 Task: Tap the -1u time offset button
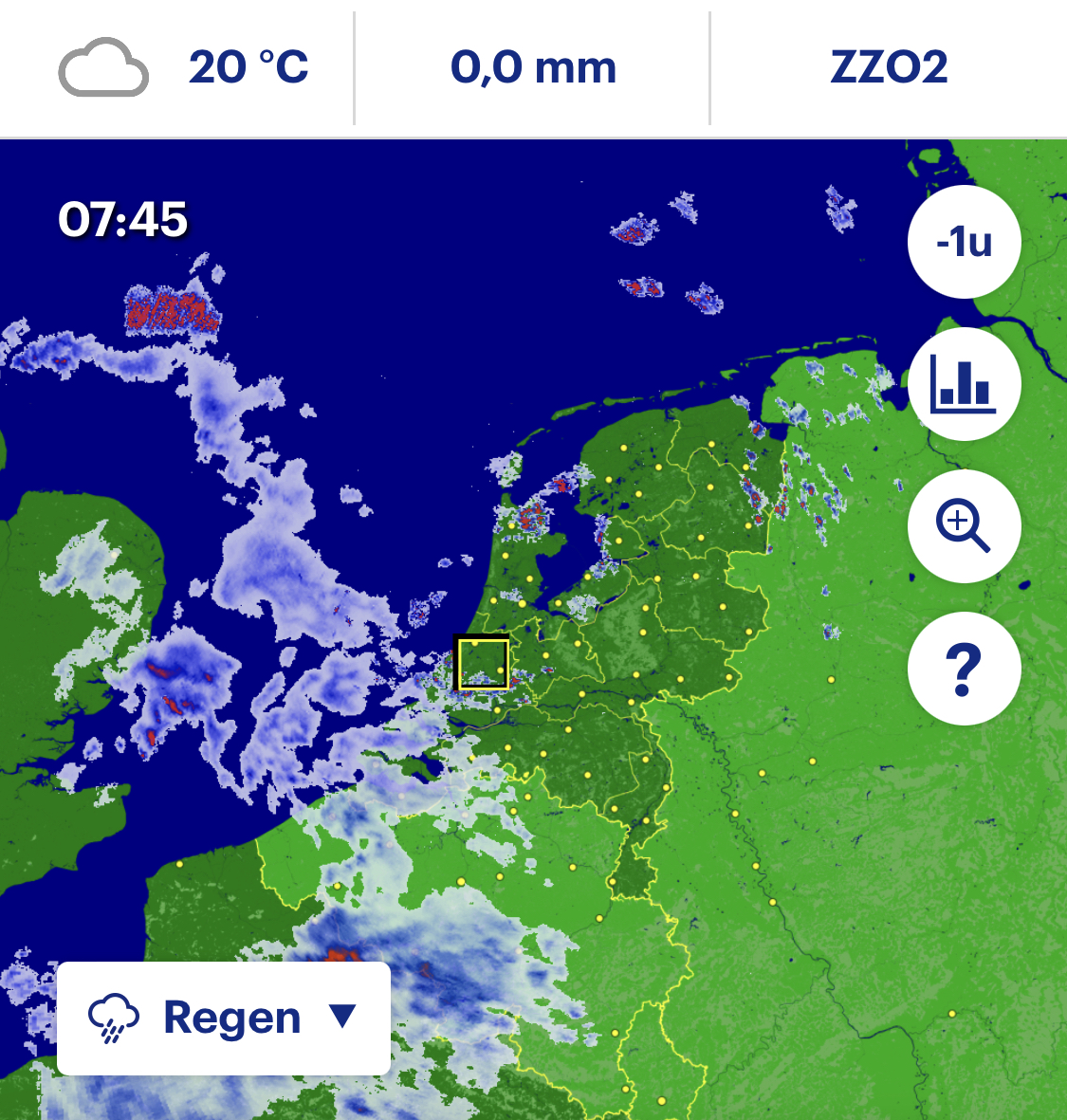point(964,242)
